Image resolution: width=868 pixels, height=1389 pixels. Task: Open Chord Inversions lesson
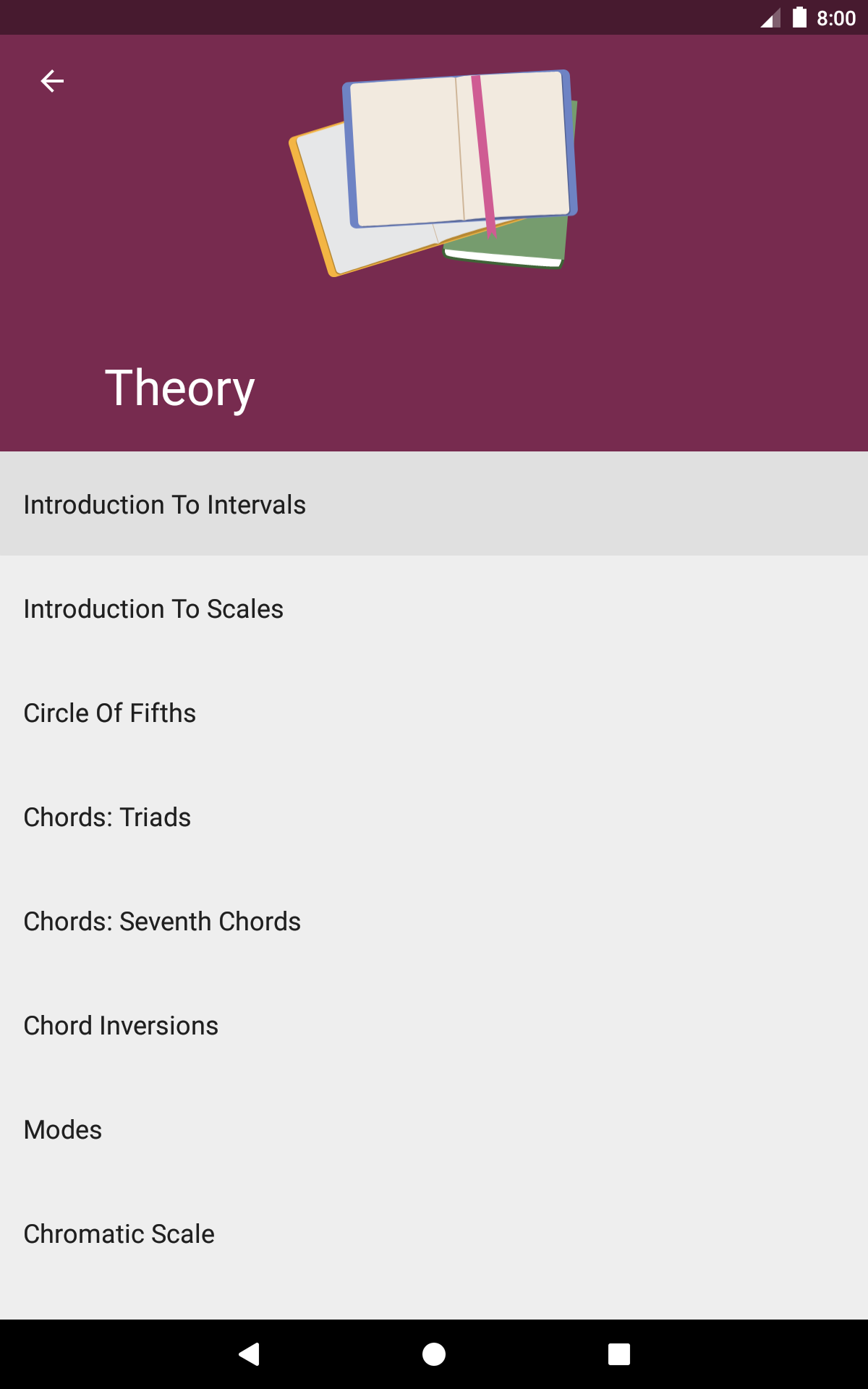pyautogui.click(x=434, y=1024)
